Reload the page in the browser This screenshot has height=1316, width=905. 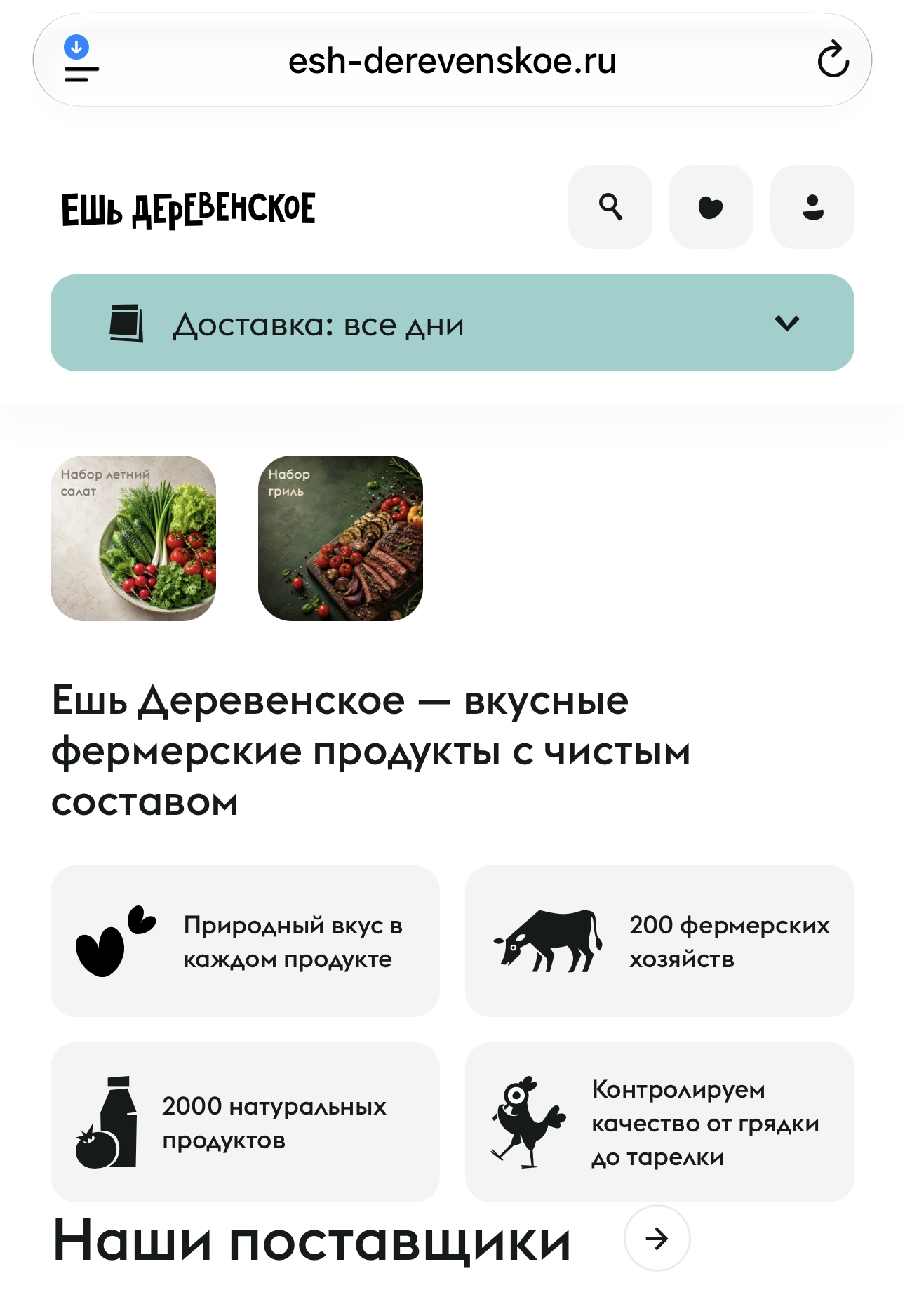tap(833, 60)
